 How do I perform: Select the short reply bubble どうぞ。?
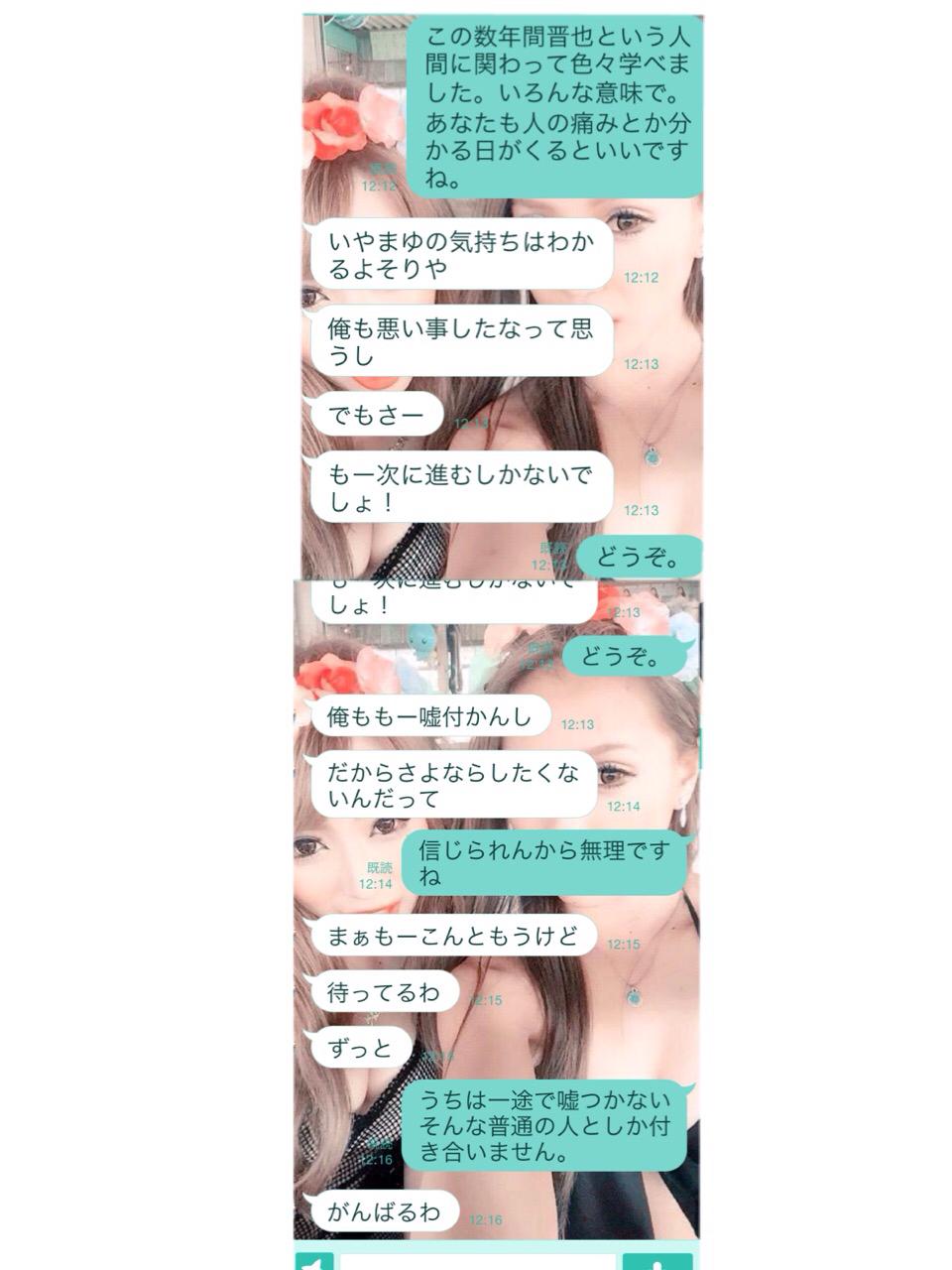point(636,559)
